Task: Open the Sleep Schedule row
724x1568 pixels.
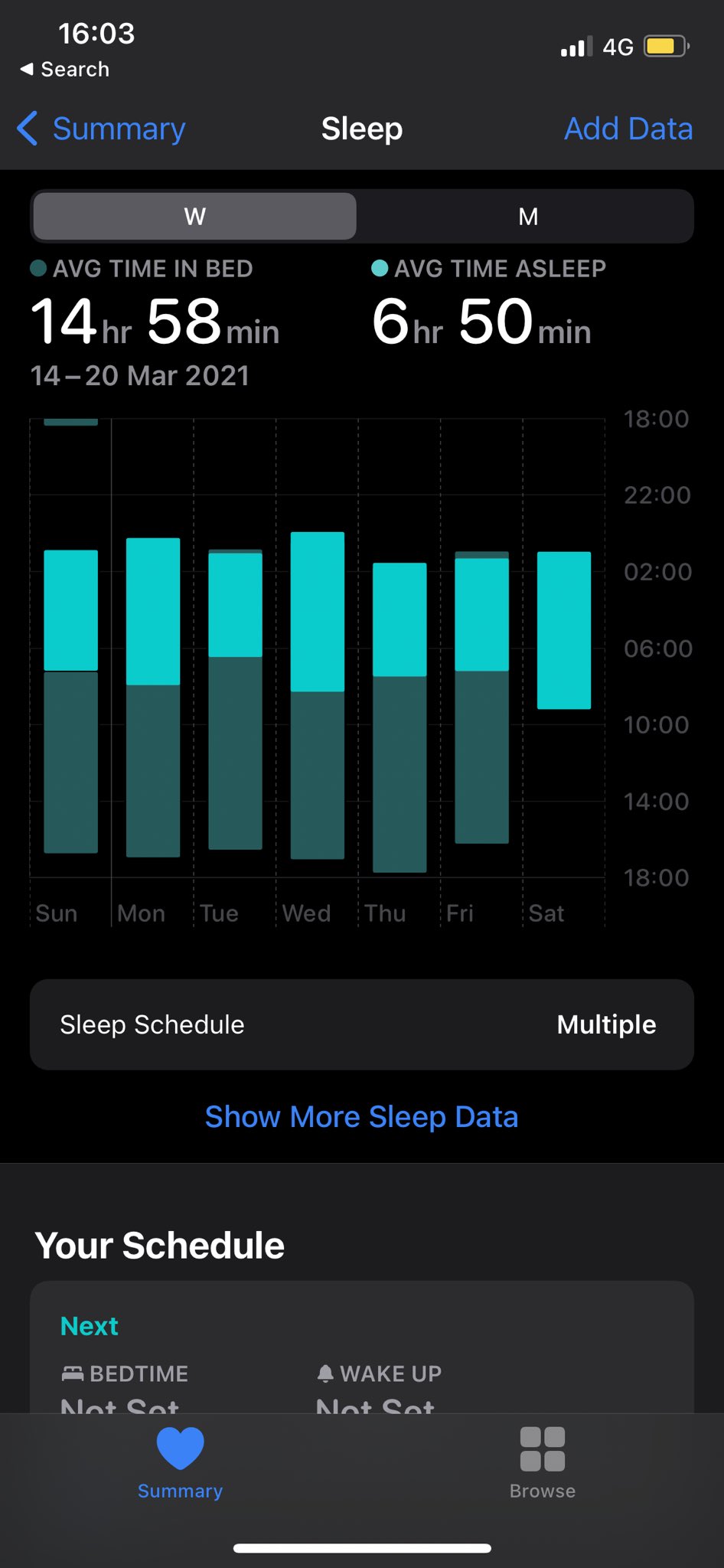Action: 361,1024
